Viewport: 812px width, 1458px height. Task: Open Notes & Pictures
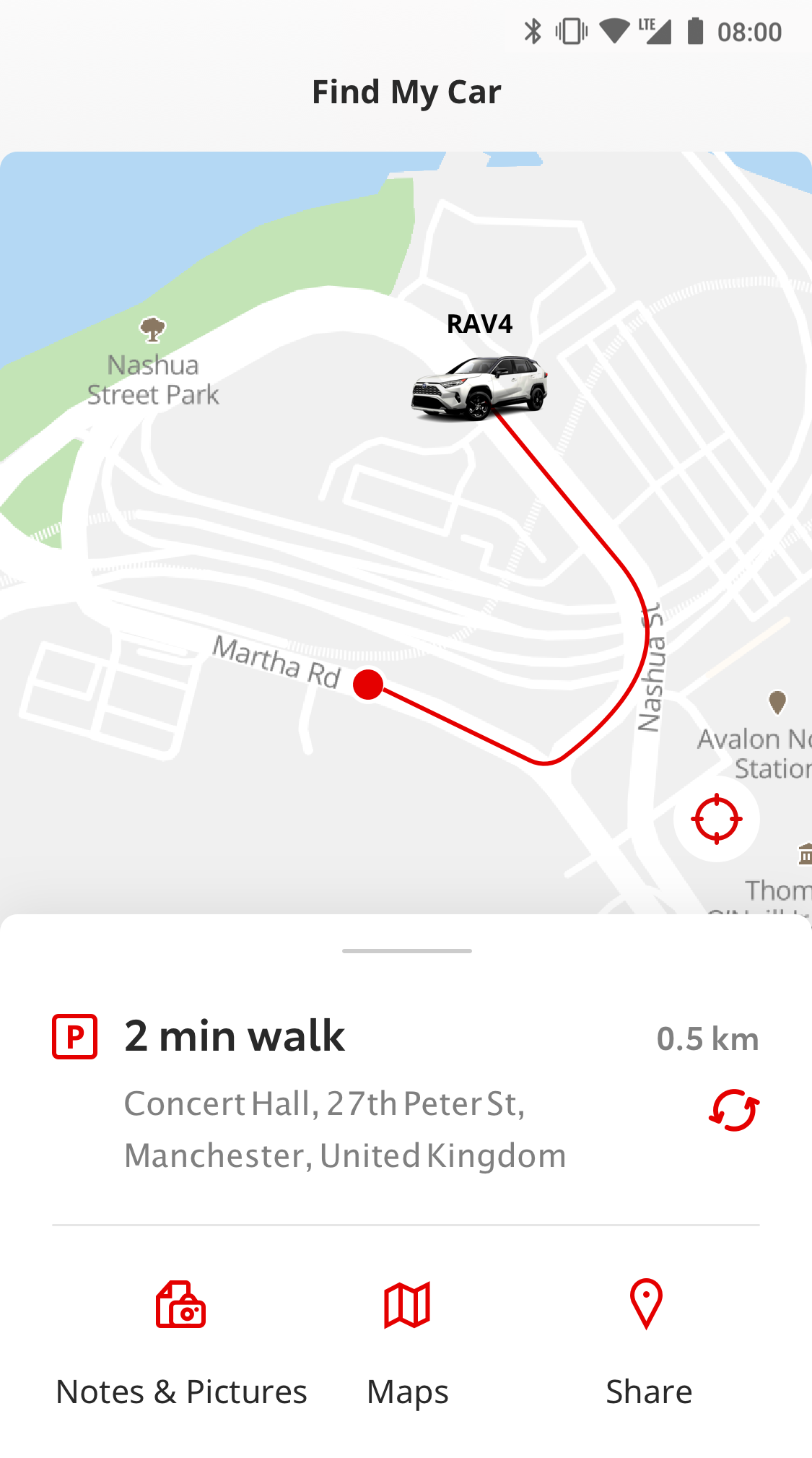(181, 1342)
